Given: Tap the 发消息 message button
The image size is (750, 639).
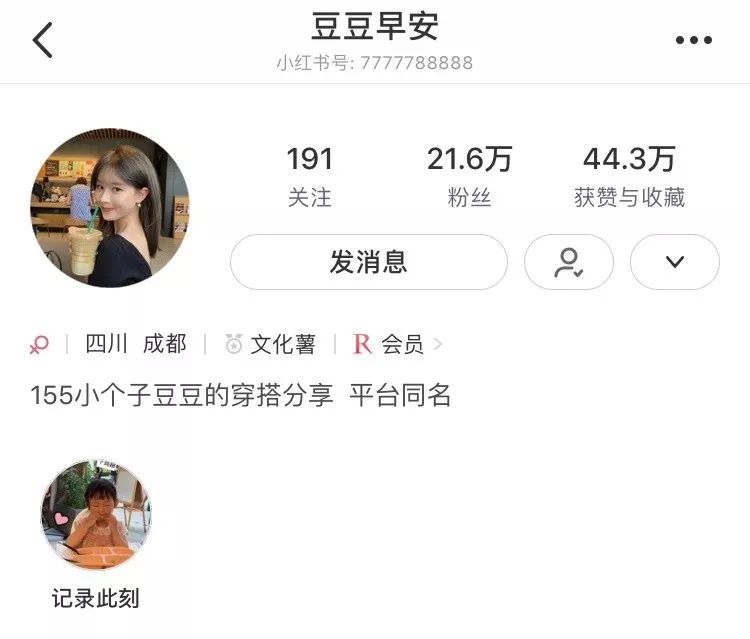Looking at the screenshot, I should pyautogui.click(x=369, y=262).
